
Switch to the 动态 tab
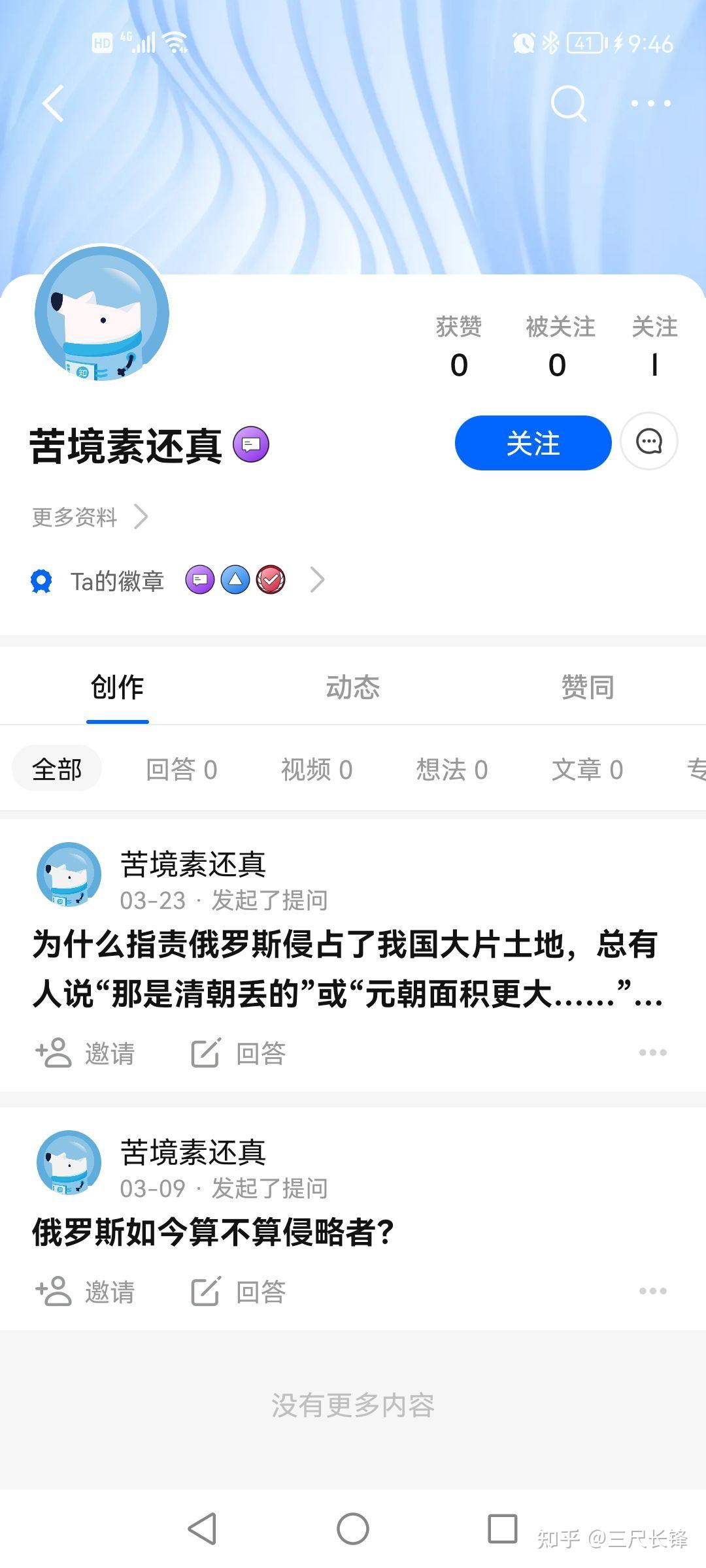pyautogui.click(x=352, y=687)
